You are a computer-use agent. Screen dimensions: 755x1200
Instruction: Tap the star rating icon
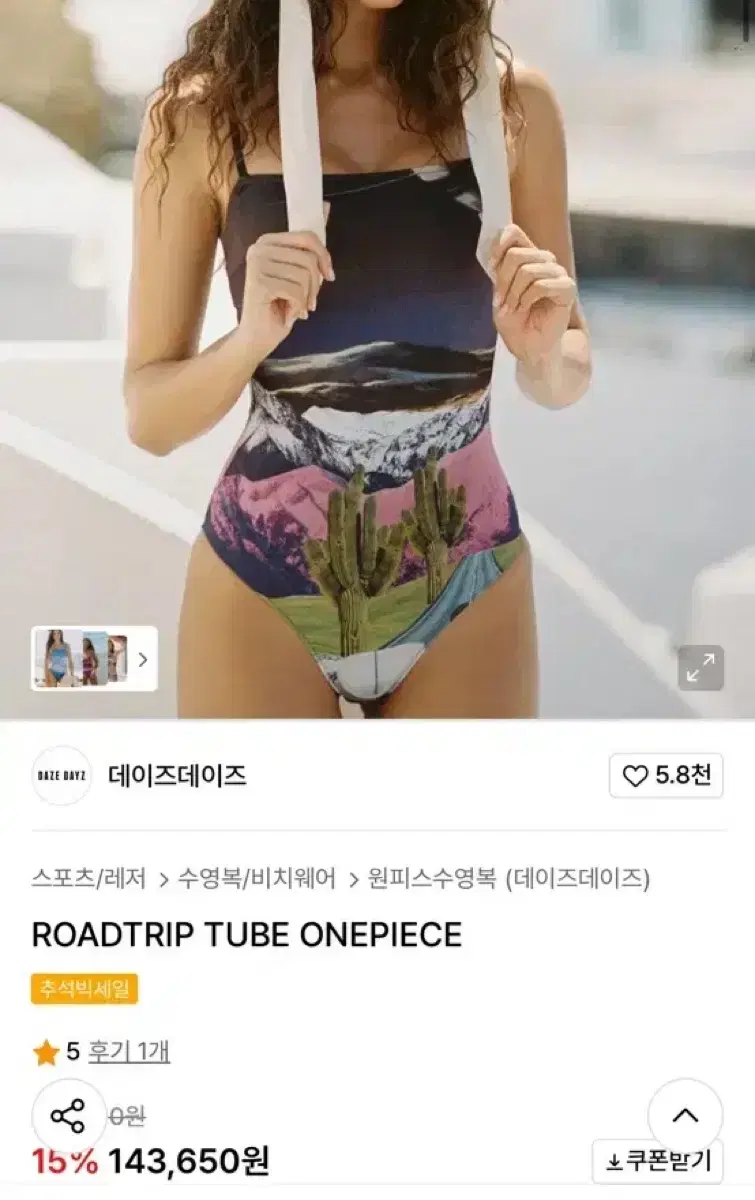(46, 1053)
